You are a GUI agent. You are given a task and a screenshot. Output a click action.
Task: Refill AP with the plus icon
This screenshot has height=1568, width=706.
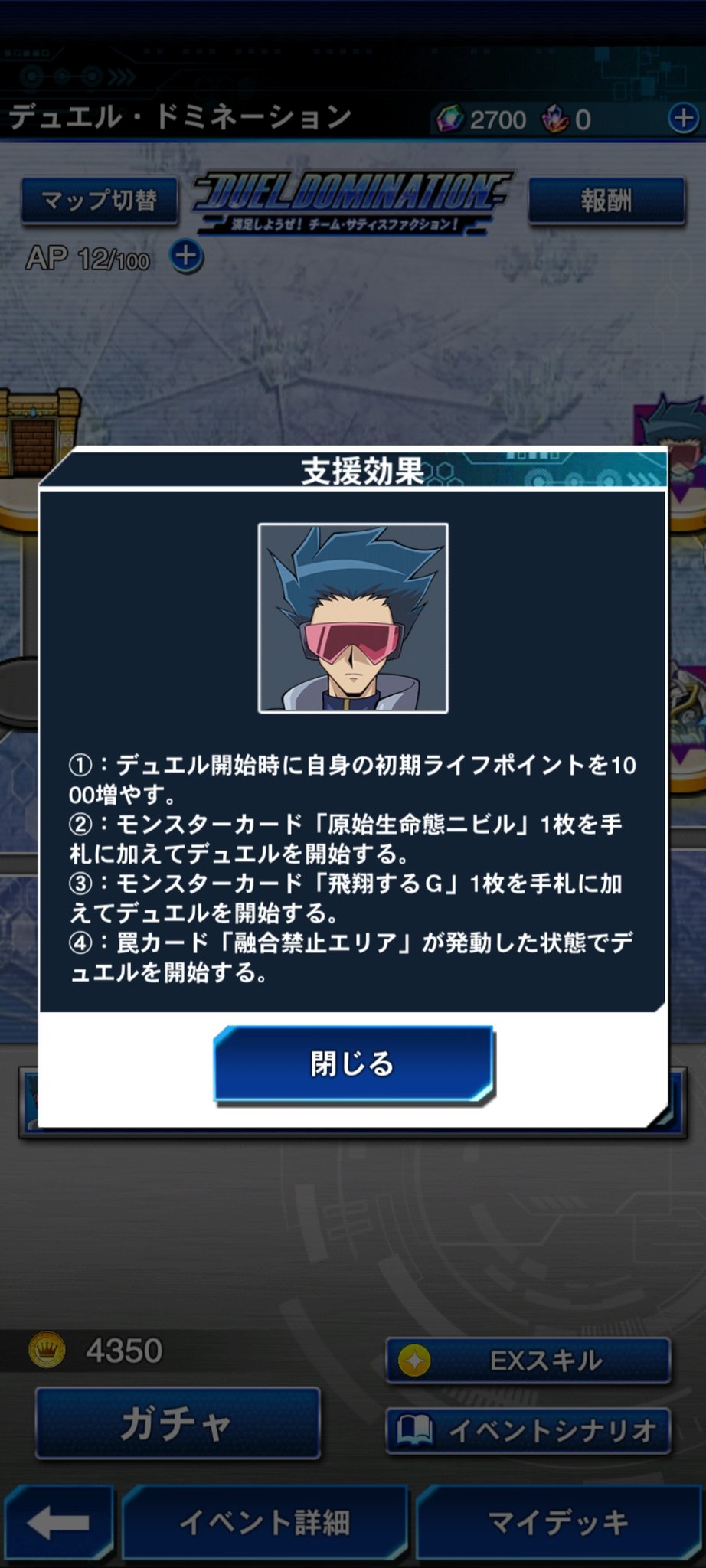[x=187, y=256]
